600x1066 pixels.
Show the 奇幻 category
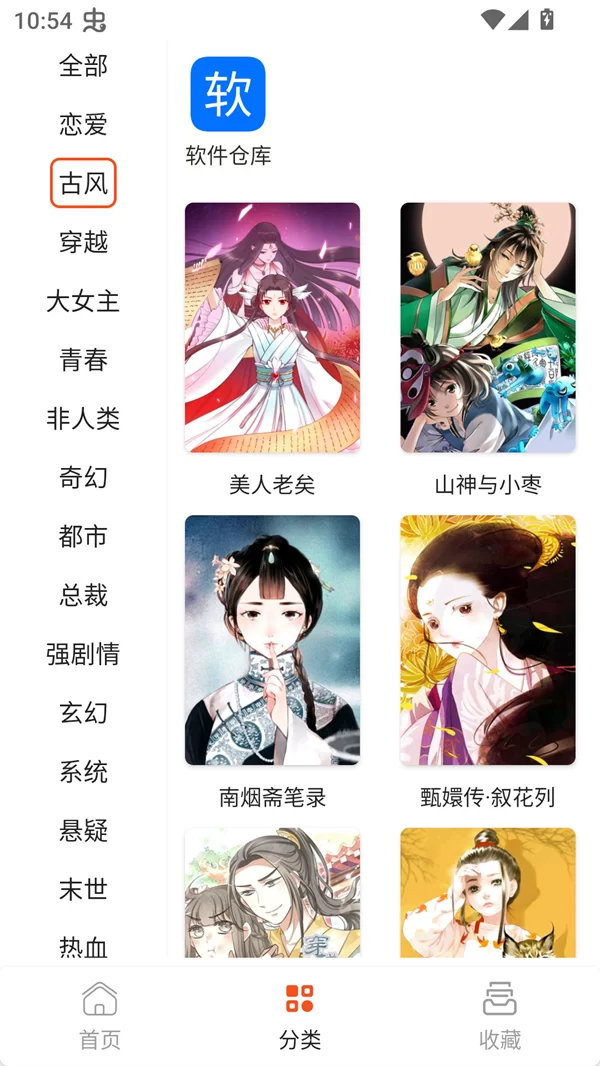pos(83,478)
